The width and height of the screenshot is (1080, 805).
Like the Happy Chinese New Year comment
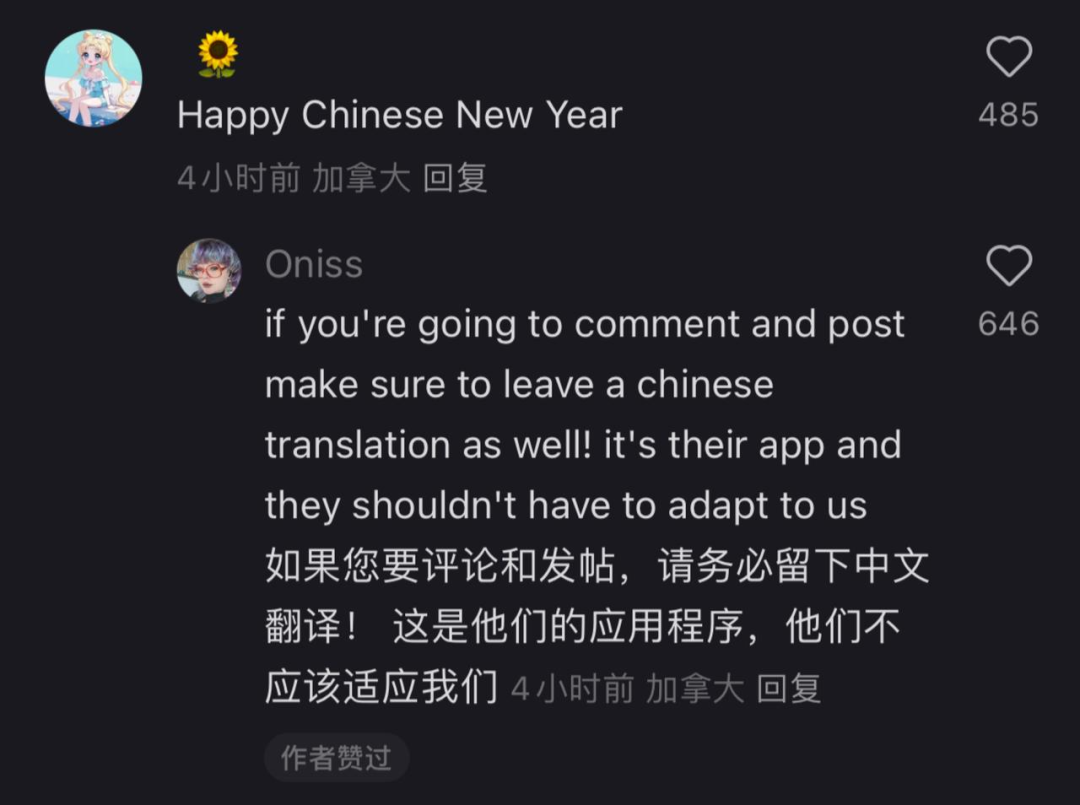point(1008,57)
